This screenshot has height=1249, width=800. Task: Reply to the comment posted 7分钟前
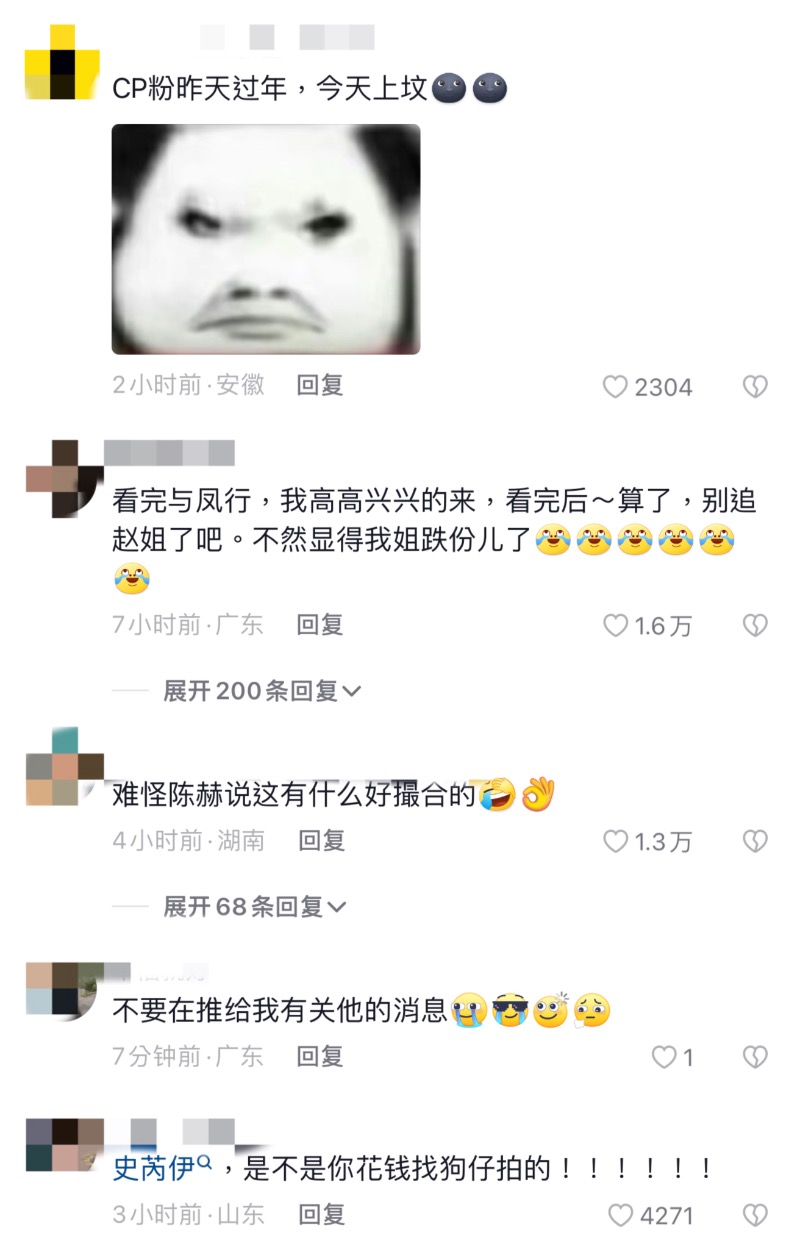click(320, 1056)
